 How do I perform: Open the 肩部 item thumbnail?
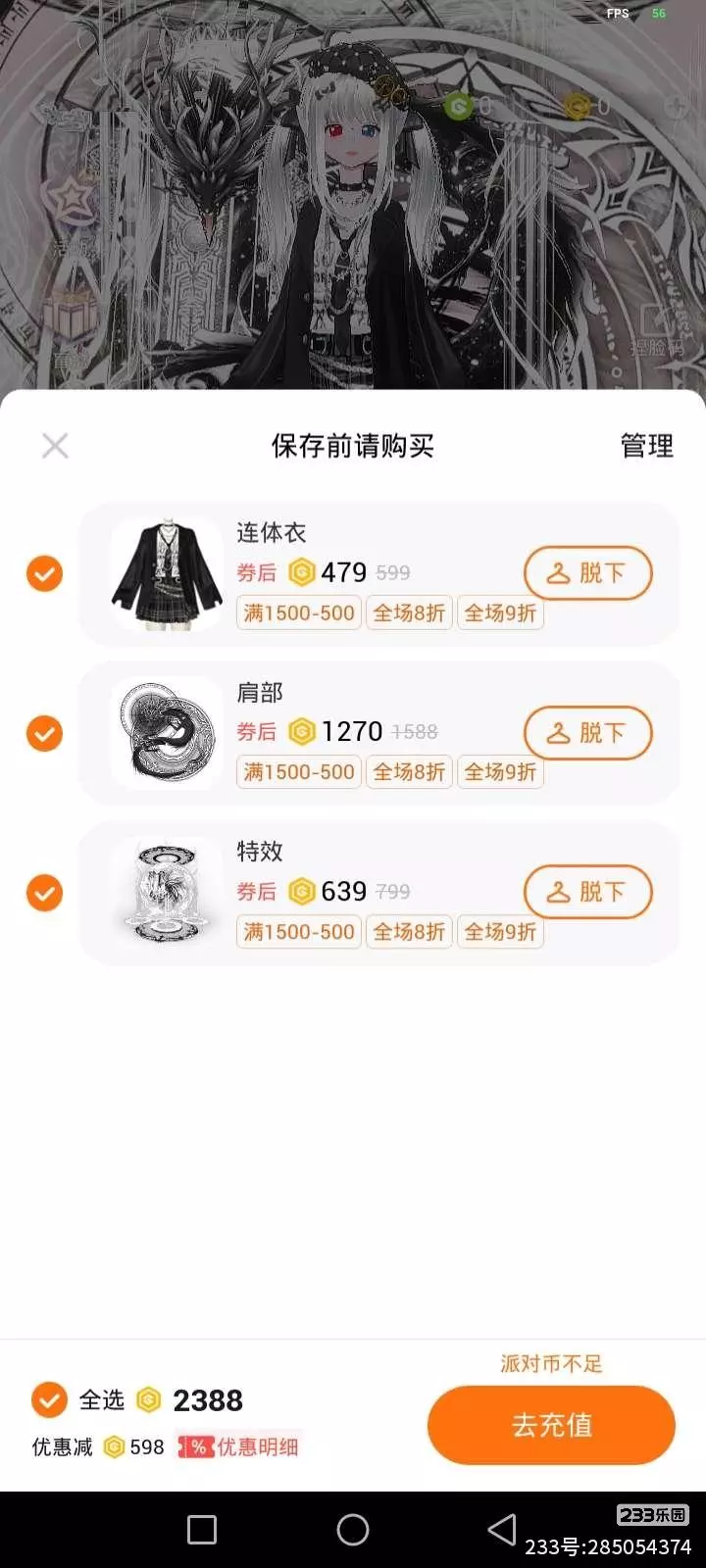tap(167, 733)
